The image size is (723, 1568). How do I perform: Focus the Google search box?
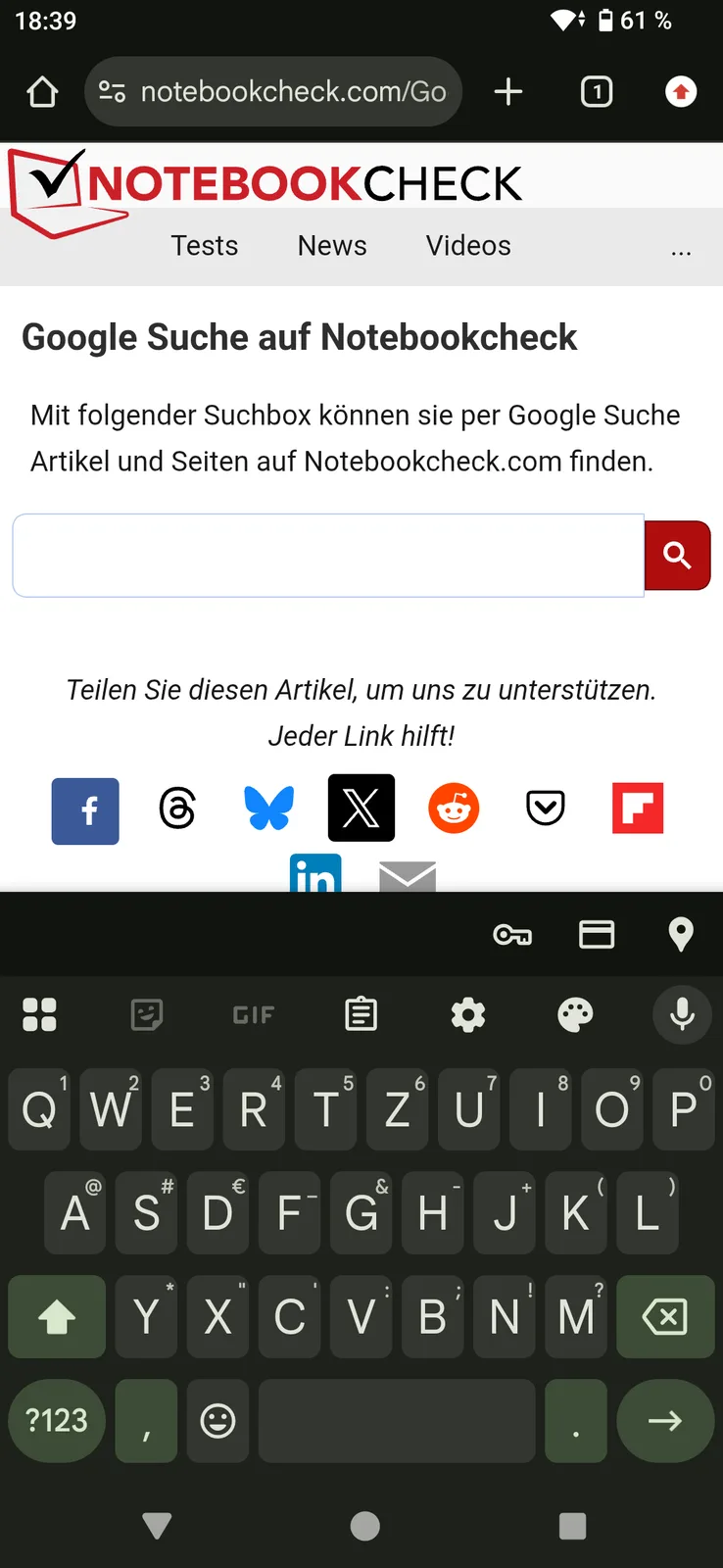(x=328, y=556)
